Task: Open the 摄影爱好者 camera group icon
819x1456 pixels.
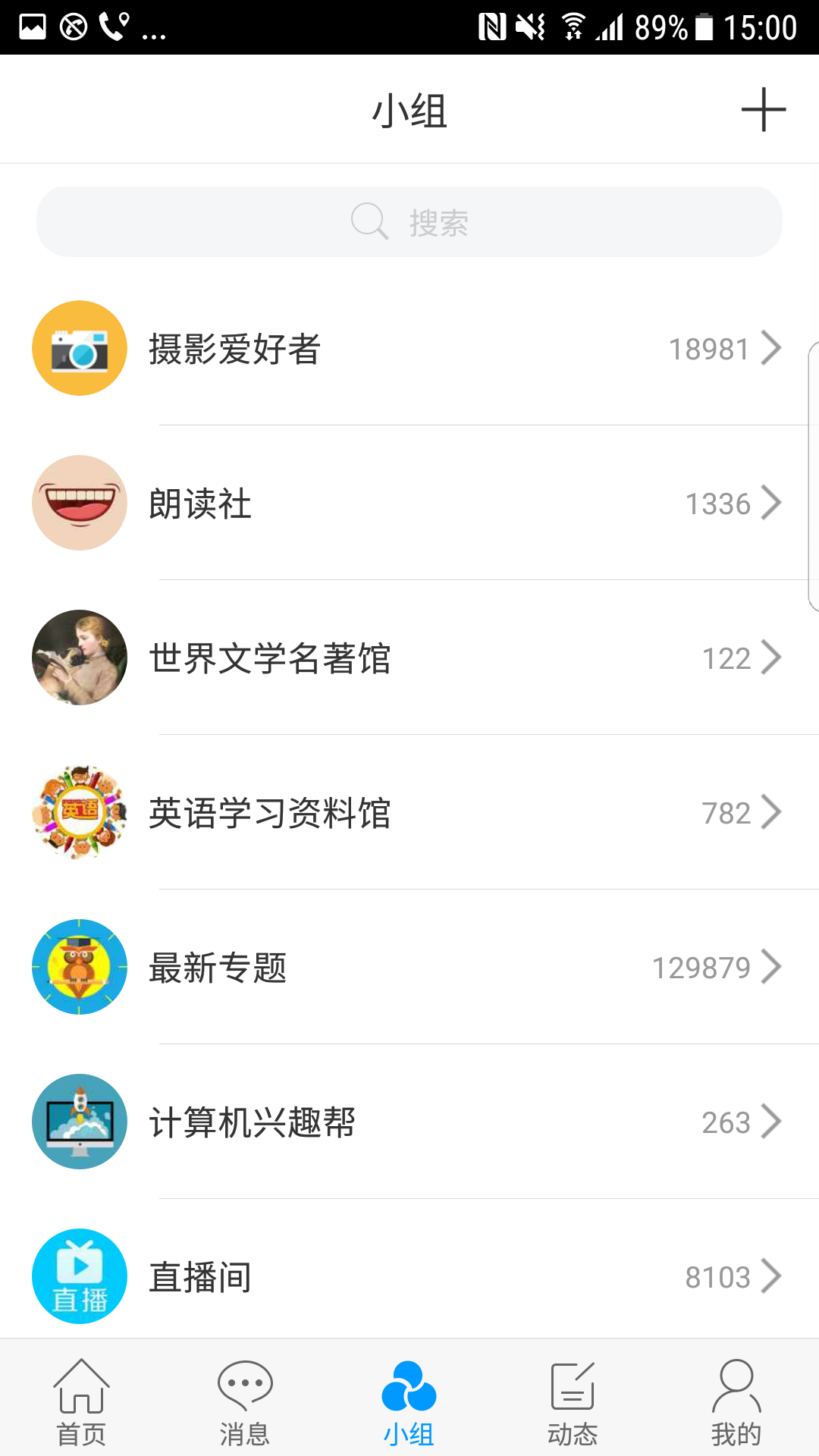Action: pos(79,348)
